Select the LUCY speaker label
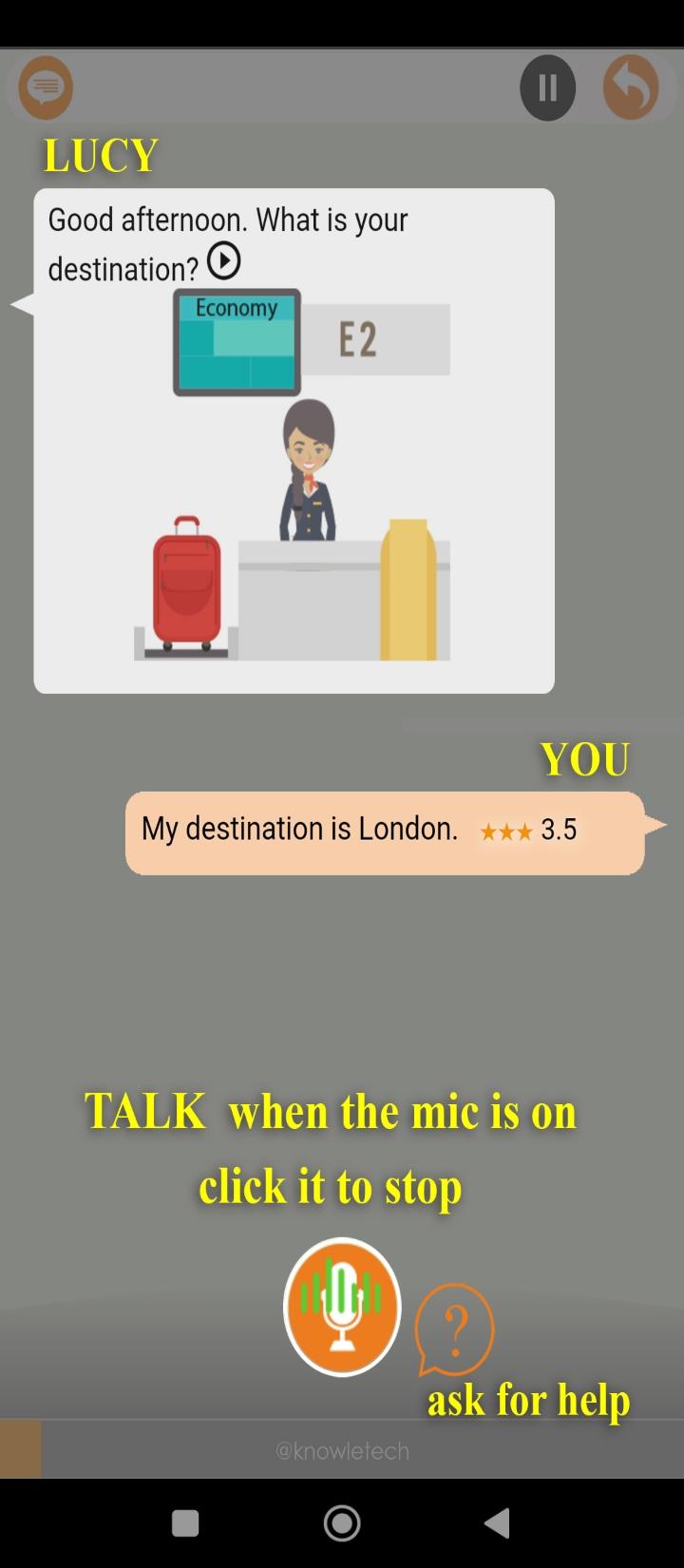684x1568 pixels. 98,154
